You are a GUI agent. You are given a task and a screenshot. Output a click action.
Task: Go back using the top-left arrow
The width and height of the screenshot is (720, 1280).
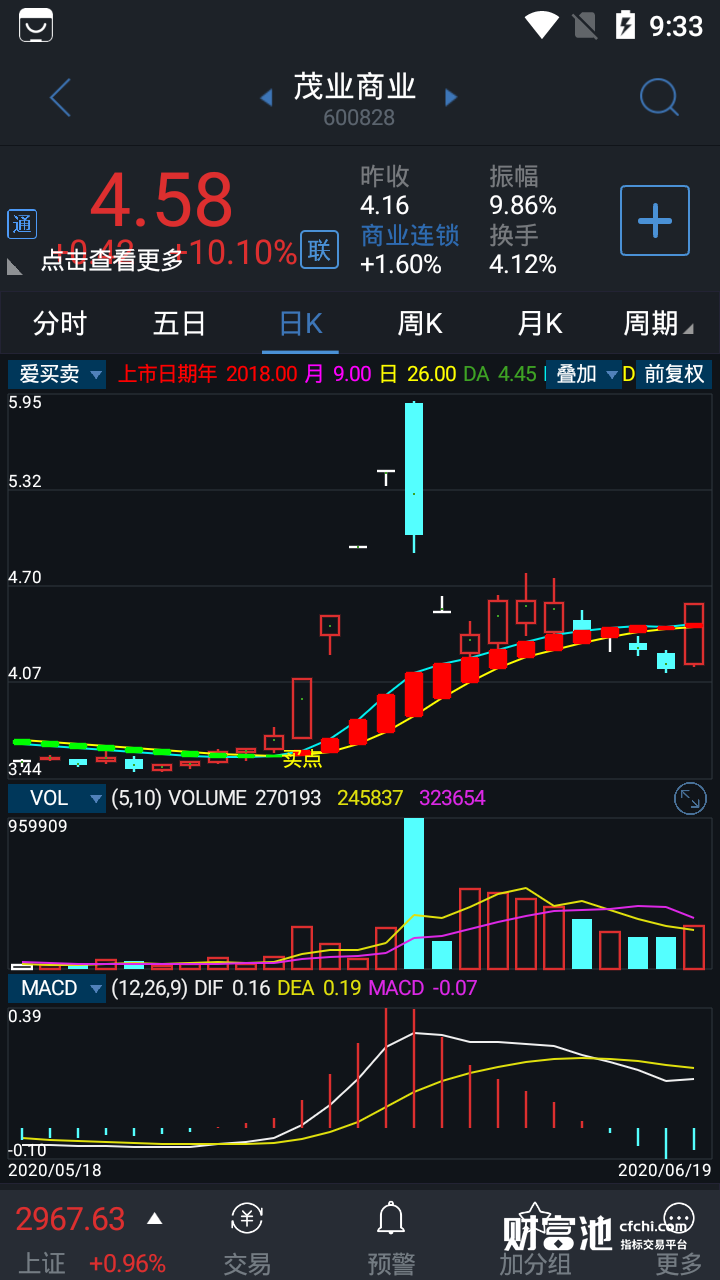[61, 98]
